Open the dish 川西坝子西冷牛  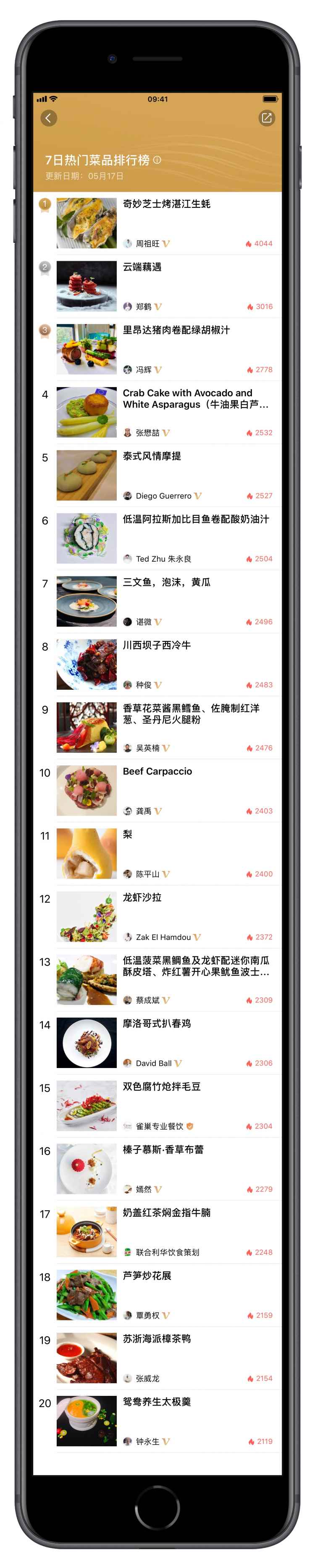(157, 645)
